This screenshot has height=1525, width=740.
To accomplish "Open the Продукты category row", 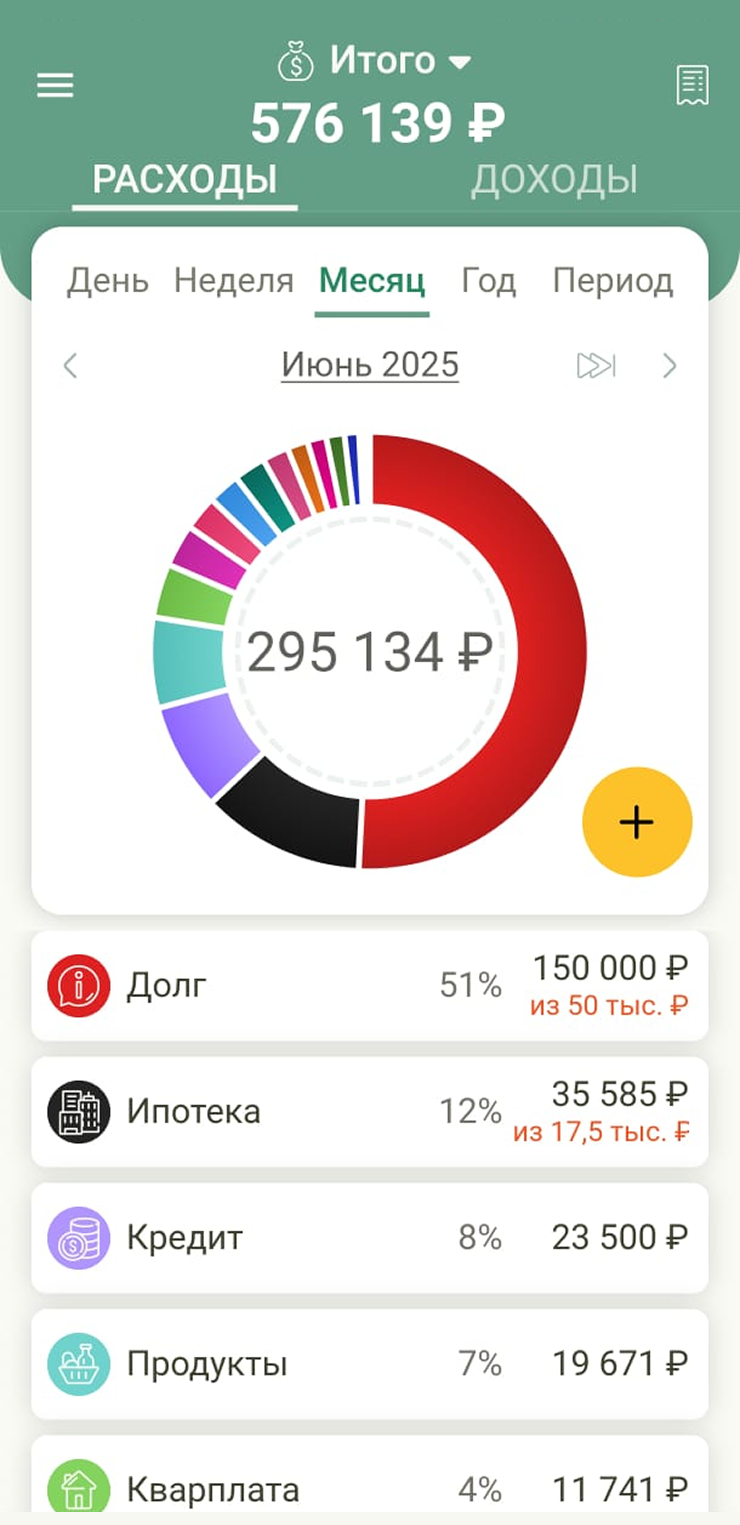I will [370, 1364].
